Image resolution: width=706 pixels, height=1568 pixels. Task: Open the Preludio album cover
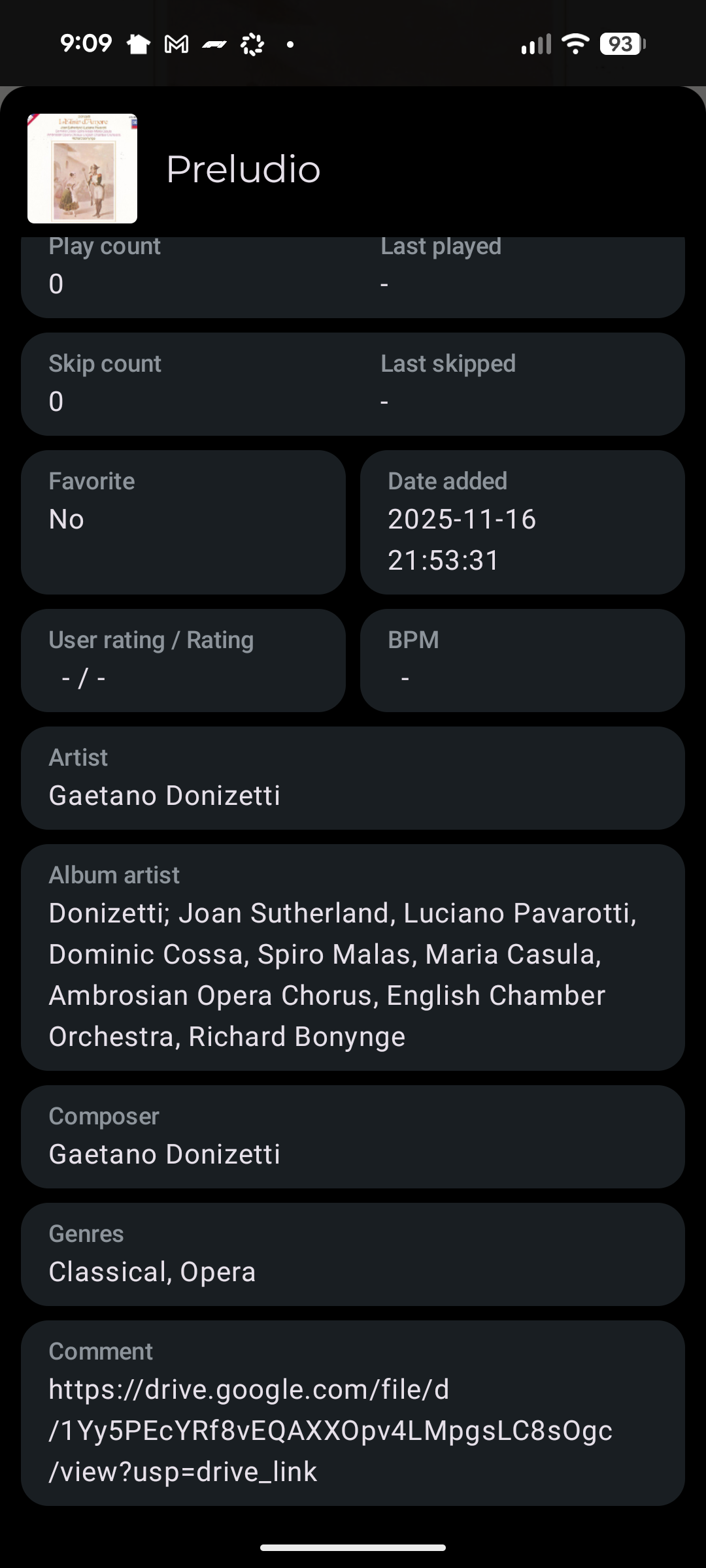82,169
